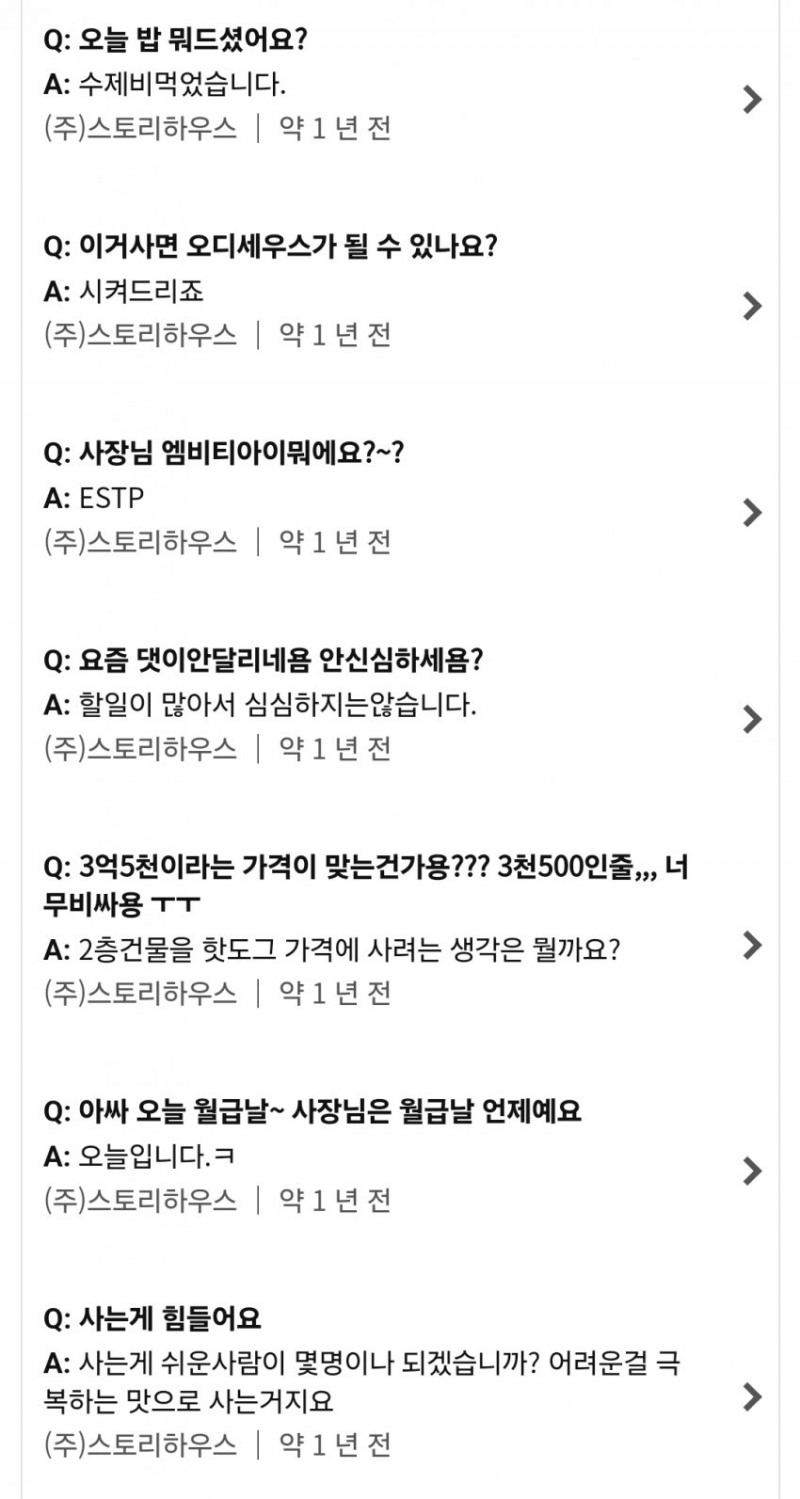Expand the 3억5천 가격 question
The width and height of the screenshot is (800, 1499).
(x=753, y=944)
